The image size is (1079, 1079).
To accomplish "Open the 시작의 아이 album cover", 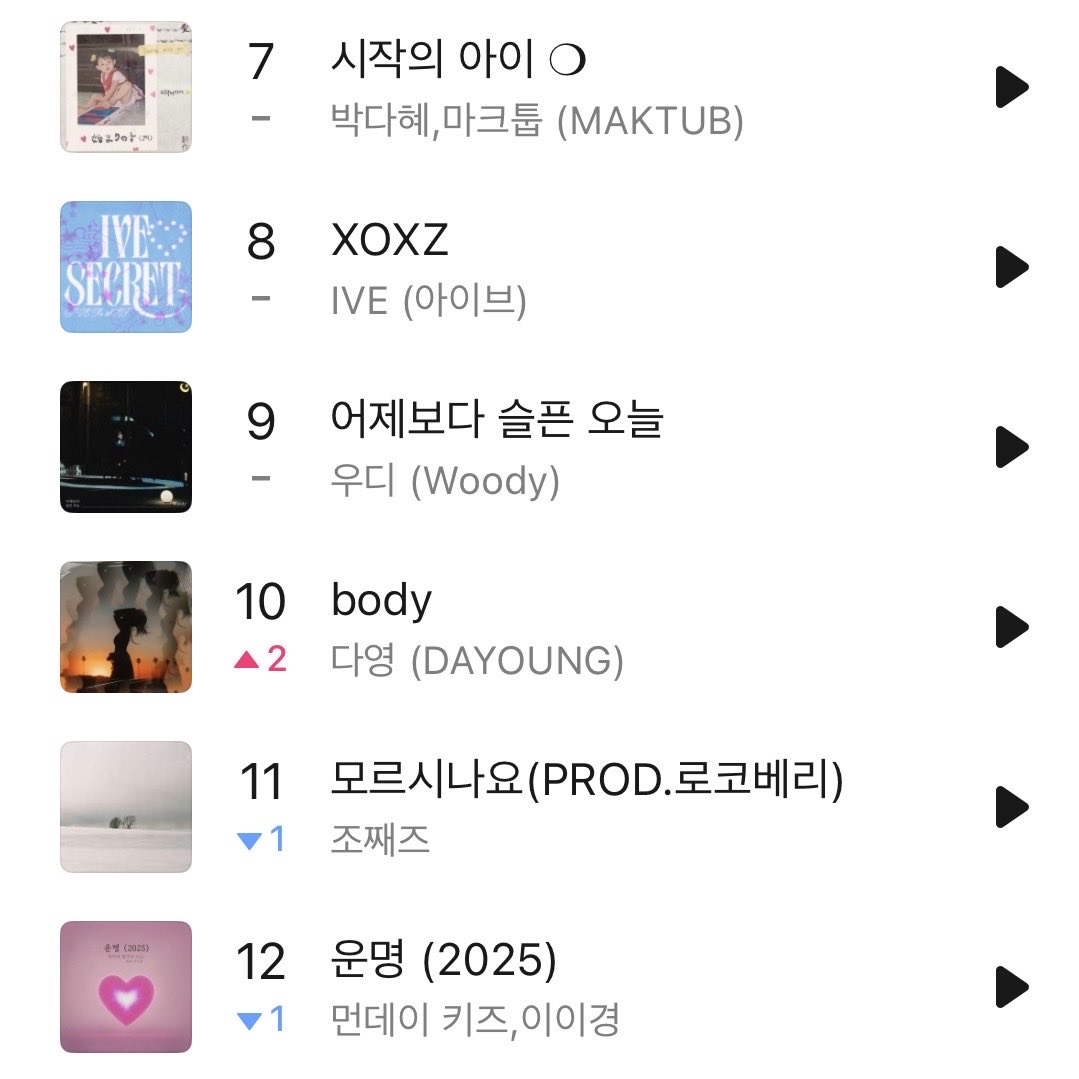I will (126, 87).
